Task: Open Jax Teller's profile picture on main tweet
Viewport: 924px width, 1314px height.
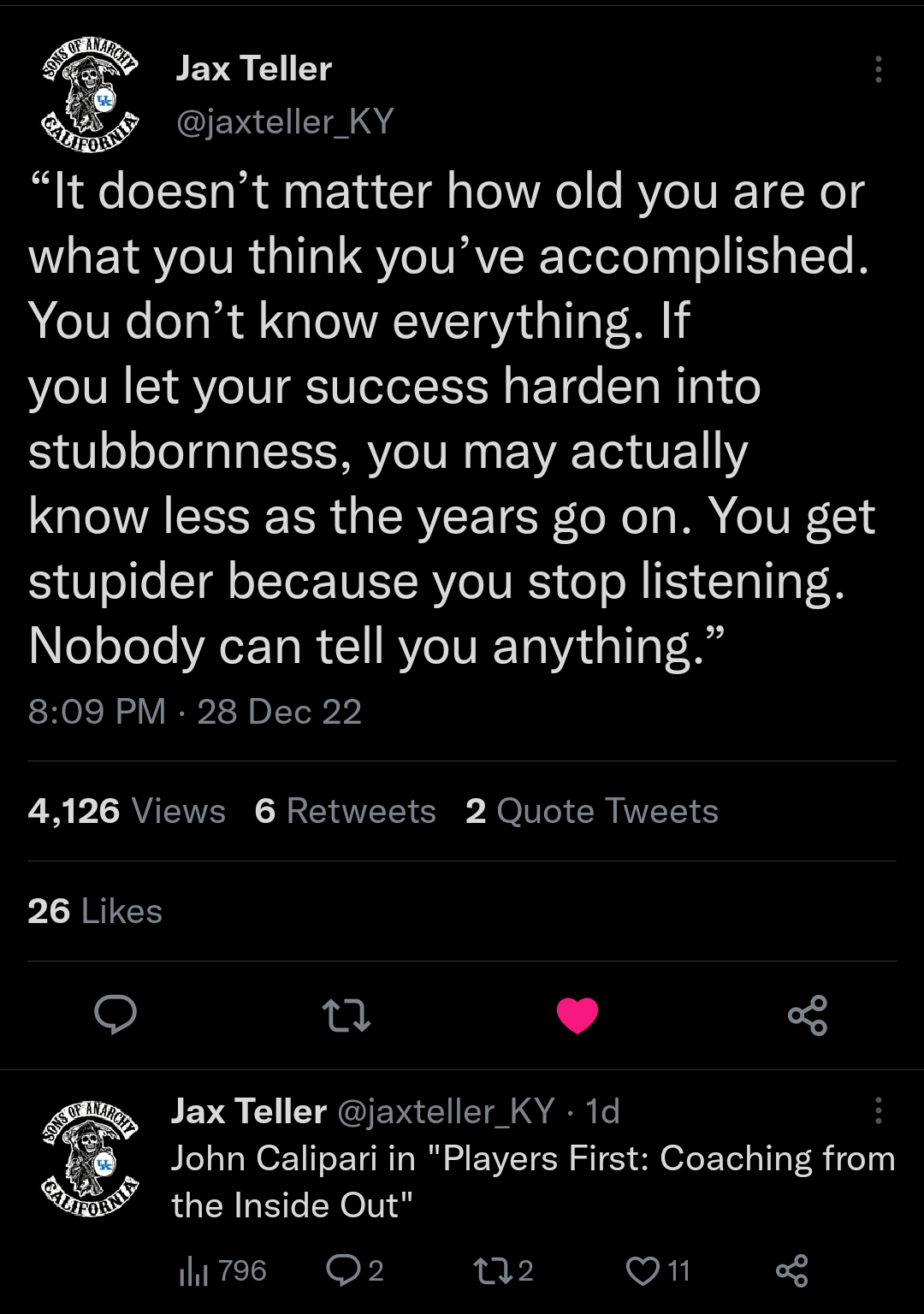Action: click(91, 95)
